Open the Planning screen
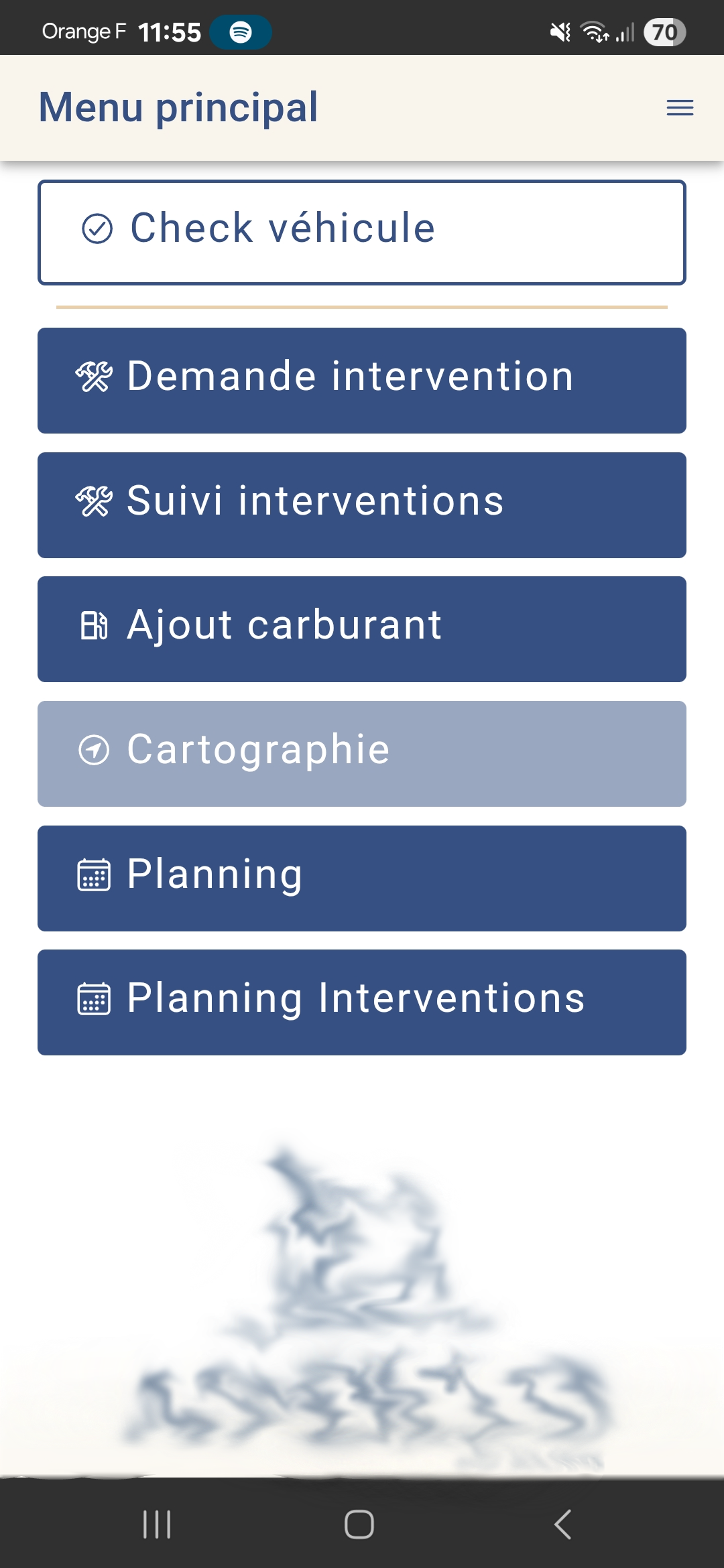 click(362, 878)
